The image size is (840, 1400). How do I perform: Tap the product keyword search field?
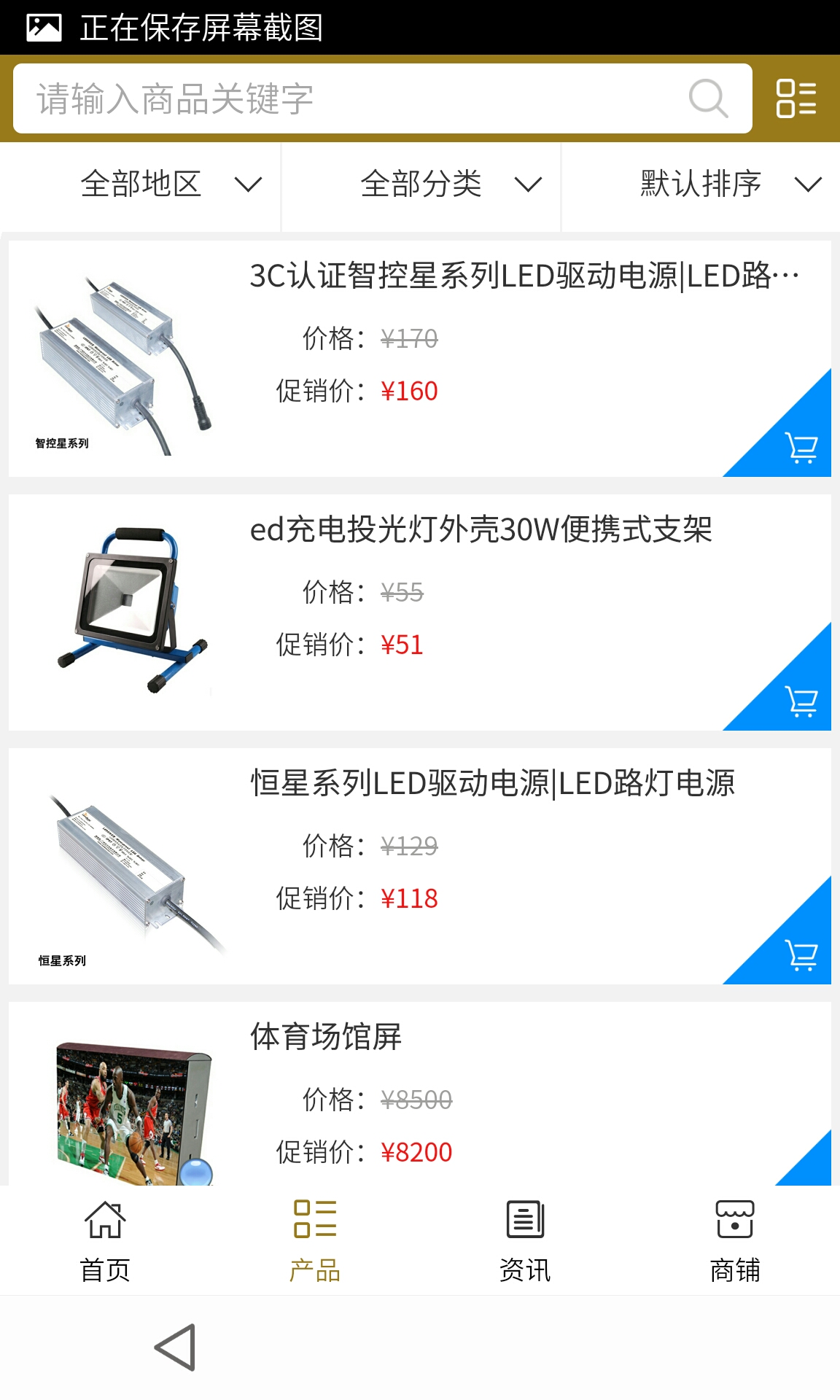pyautogui.click(x=350, y=98)
